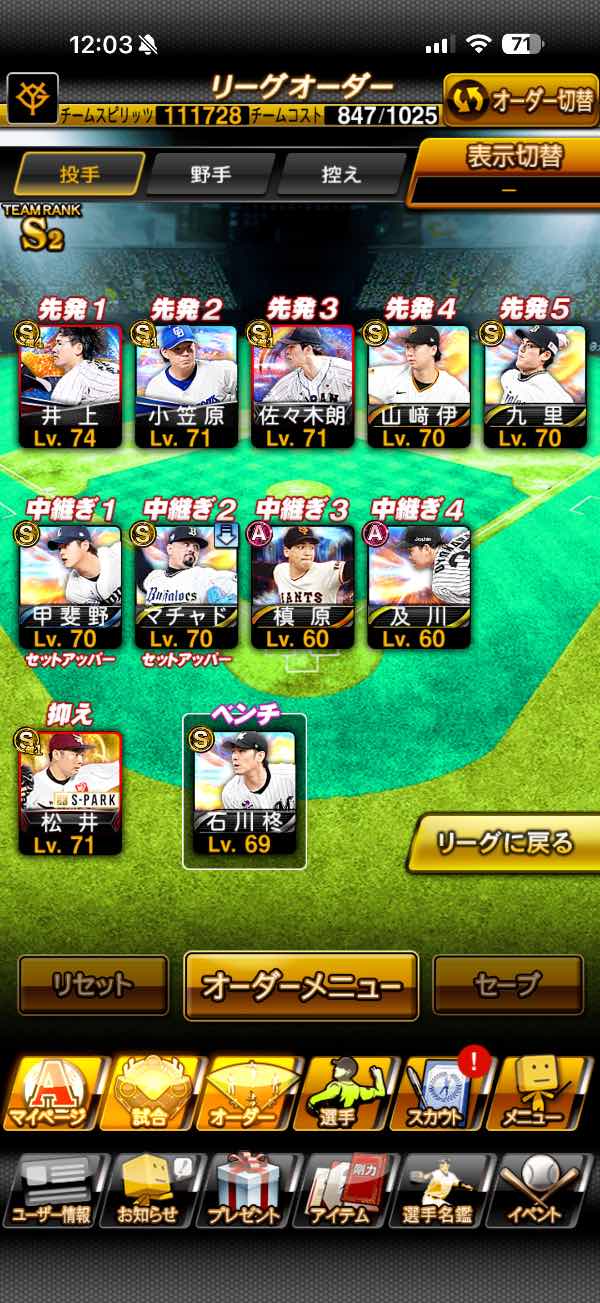The height and width of the screenshot is (1303, 600).
Task: Go to マイページ
Action: click(x=51, y=1093)
